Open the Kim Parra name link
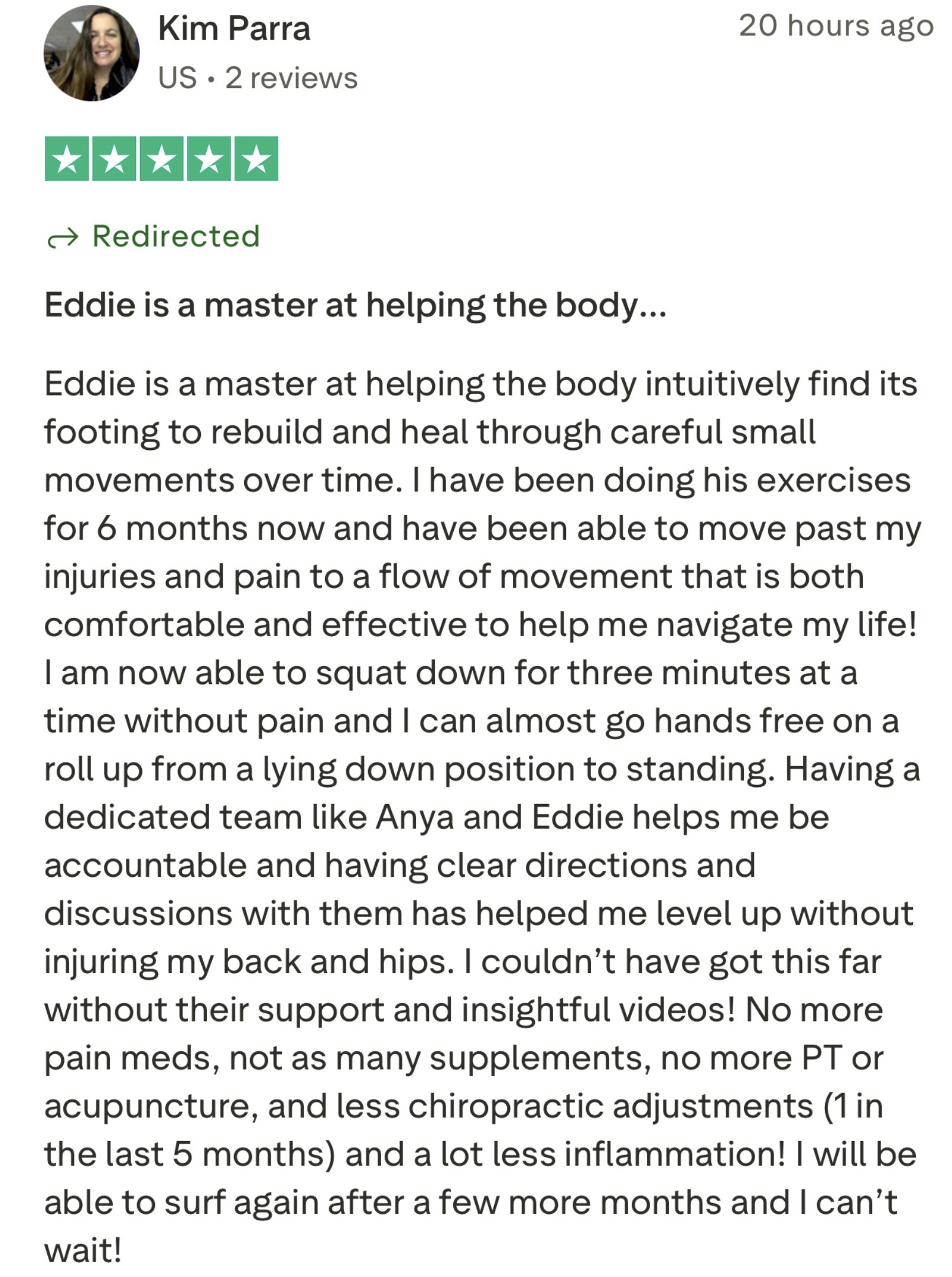The image size is (952, 1277). (234, 28)
